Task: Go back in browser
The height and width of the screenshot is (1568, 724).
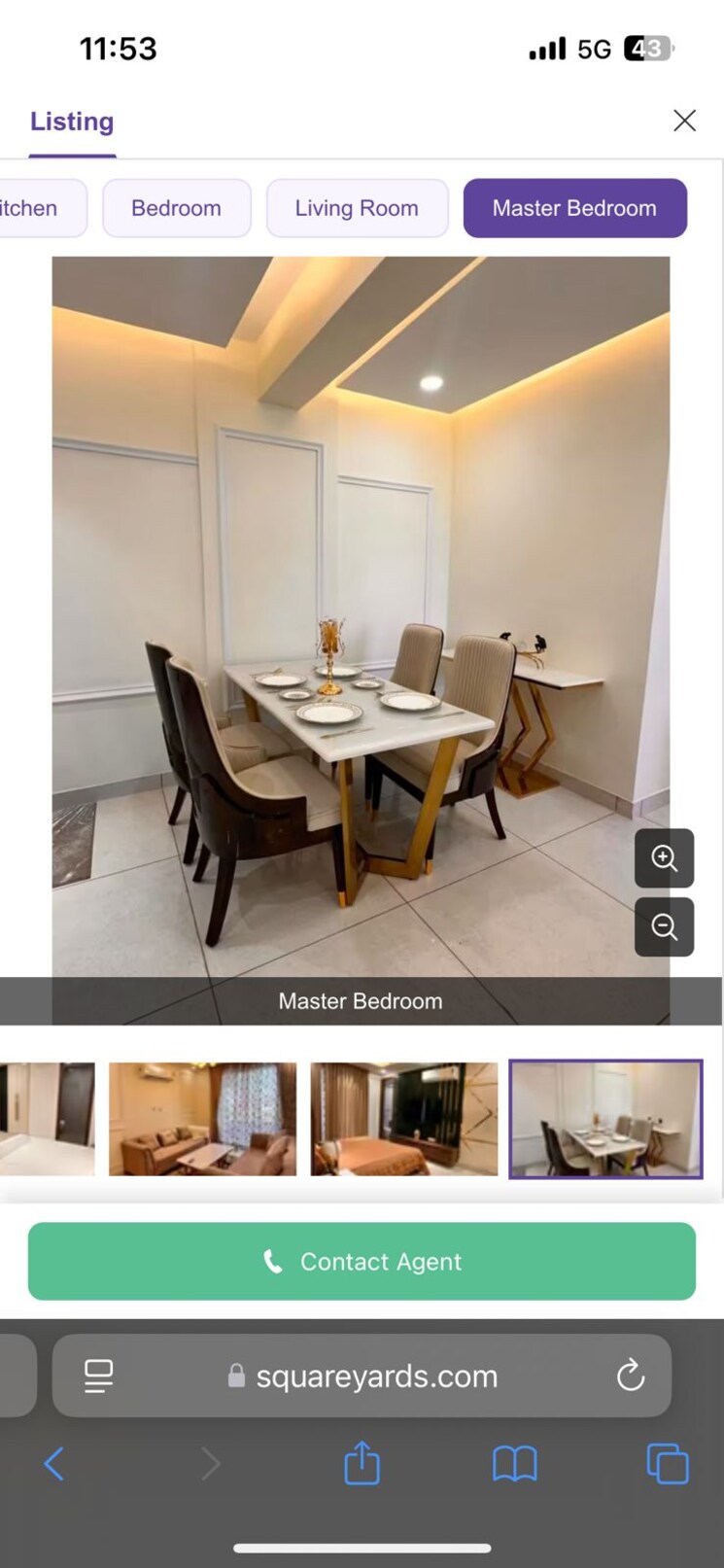Action: pyautogui.click(x=54, y=1463)
